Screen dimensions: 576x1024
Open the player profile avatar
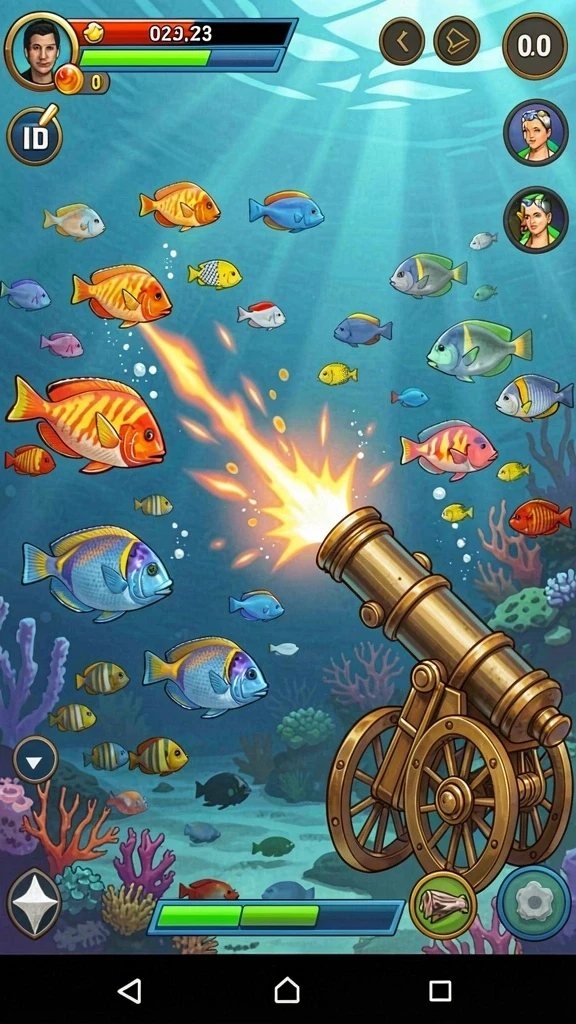(x=40, y=50)
